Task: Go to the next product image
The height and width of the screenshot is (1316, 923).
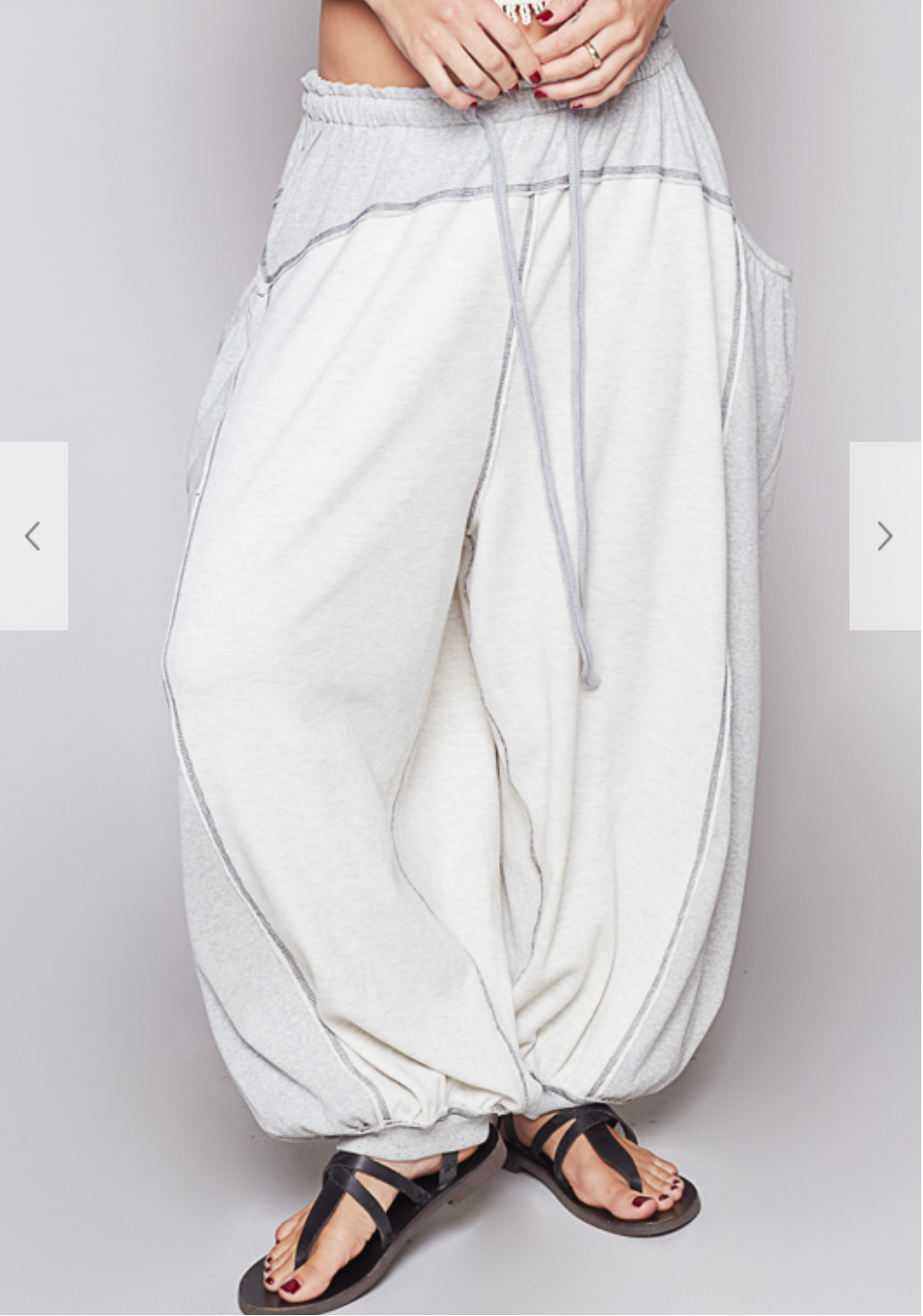Action: point(884,536)
